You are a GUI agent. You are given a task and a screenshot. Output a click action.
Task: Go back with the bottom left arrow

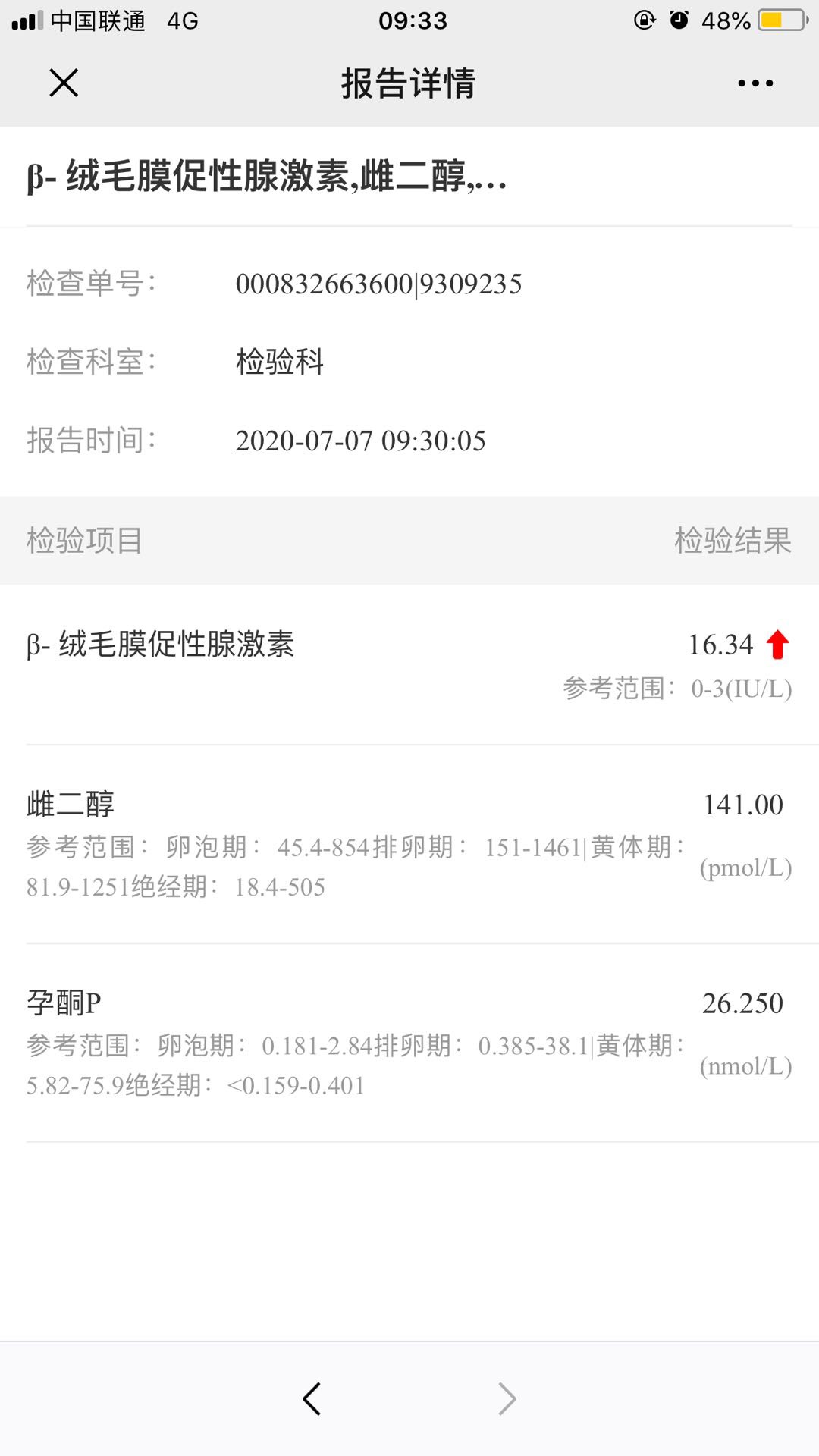click(x=312, y=1399)
